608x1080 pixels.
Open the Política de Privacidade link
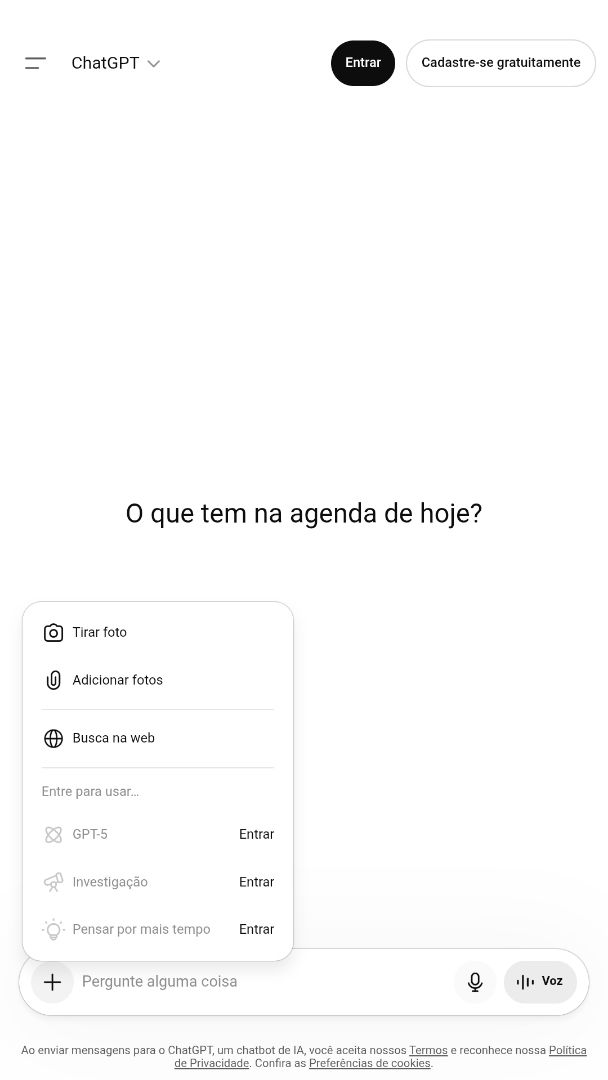(567, 1051)
